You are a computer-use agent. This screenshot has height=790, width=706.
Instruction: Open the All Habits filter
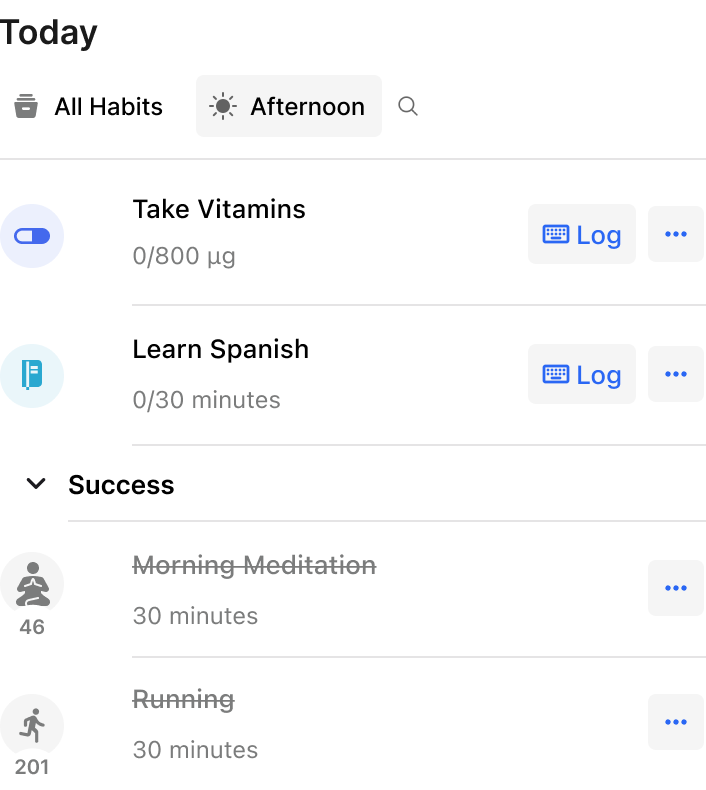pyautogui.click(x=88, y=107)
